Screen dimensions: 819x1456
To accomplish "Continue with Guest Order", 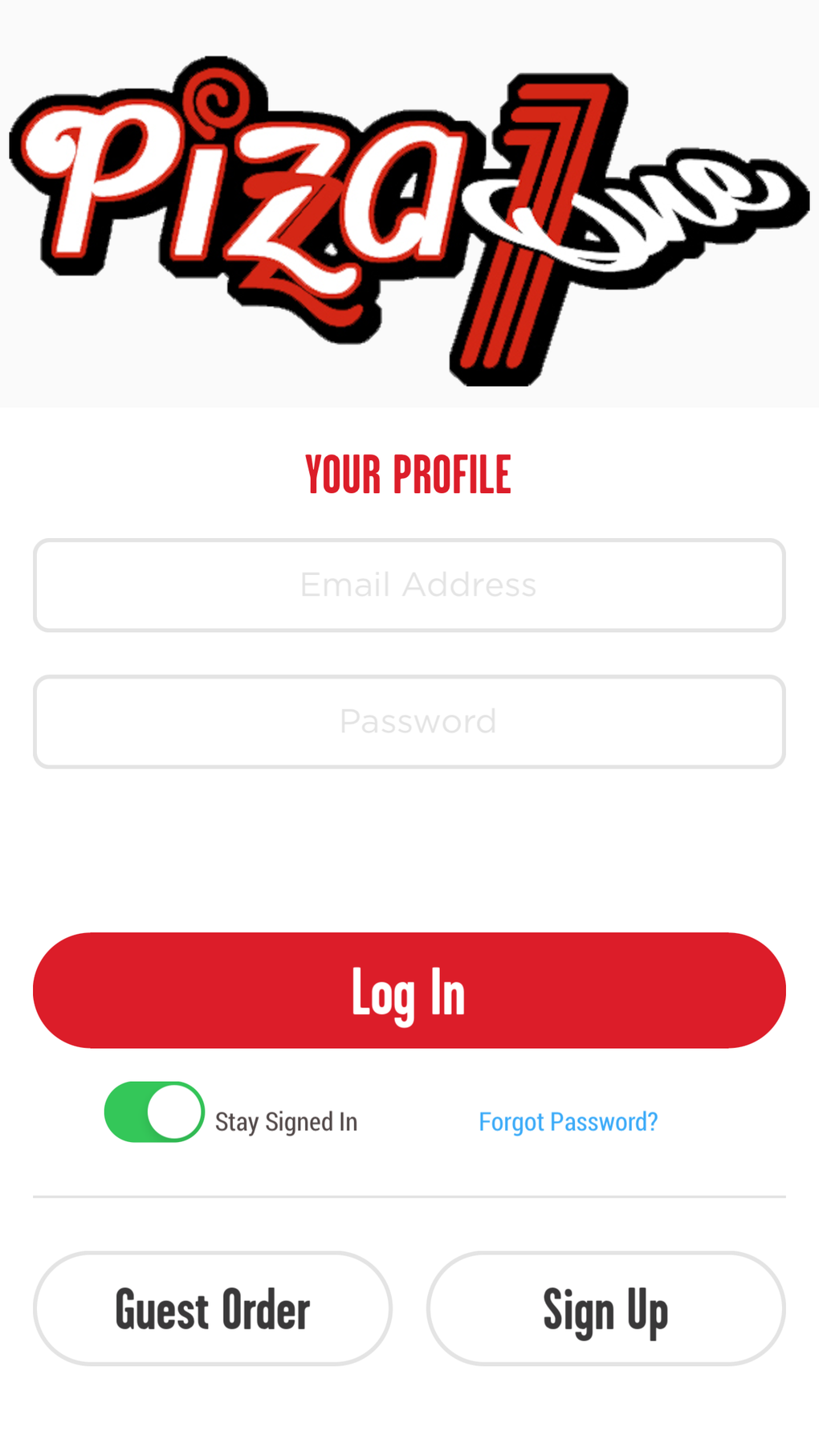I will tap(212, 1308).
